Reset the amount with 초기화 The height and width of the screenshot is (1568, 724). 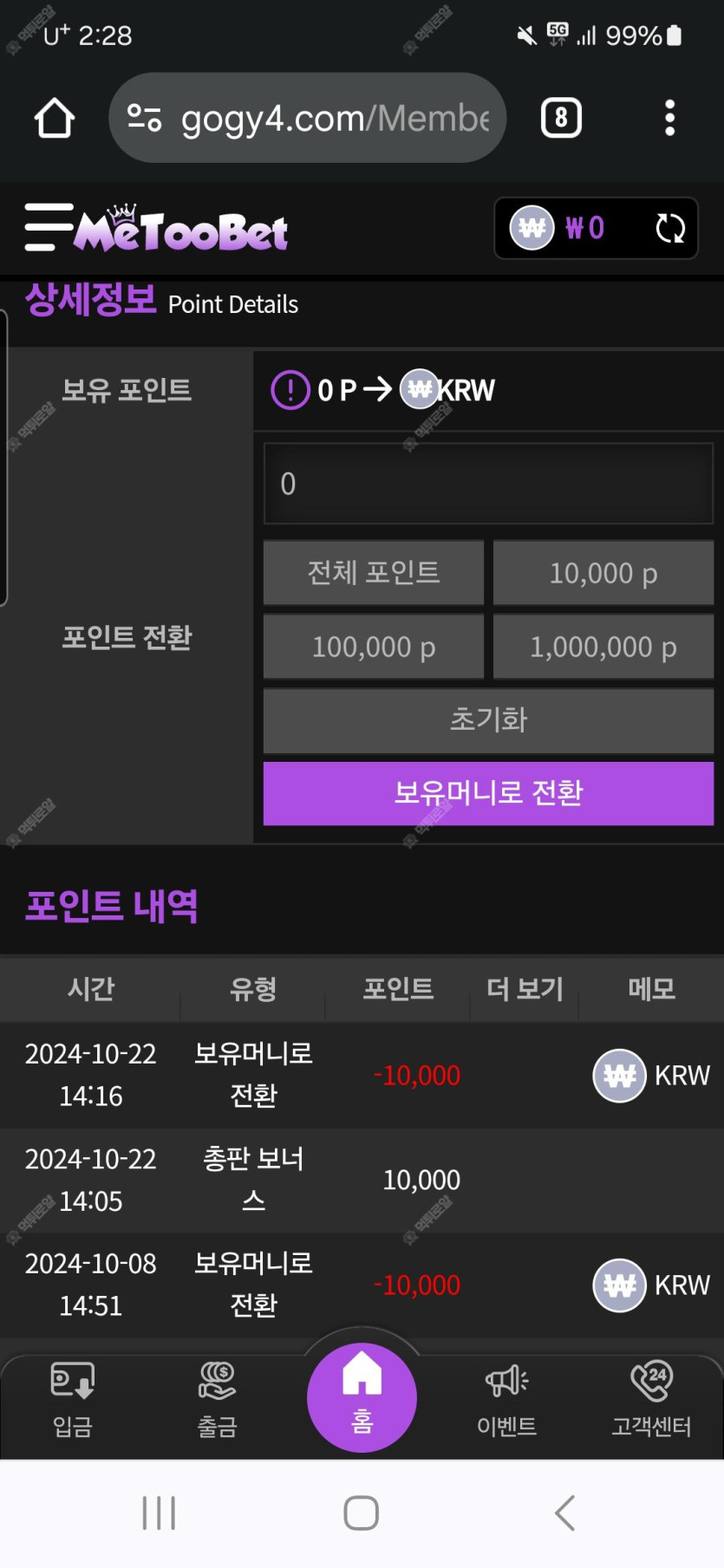(x=488, y=720)
